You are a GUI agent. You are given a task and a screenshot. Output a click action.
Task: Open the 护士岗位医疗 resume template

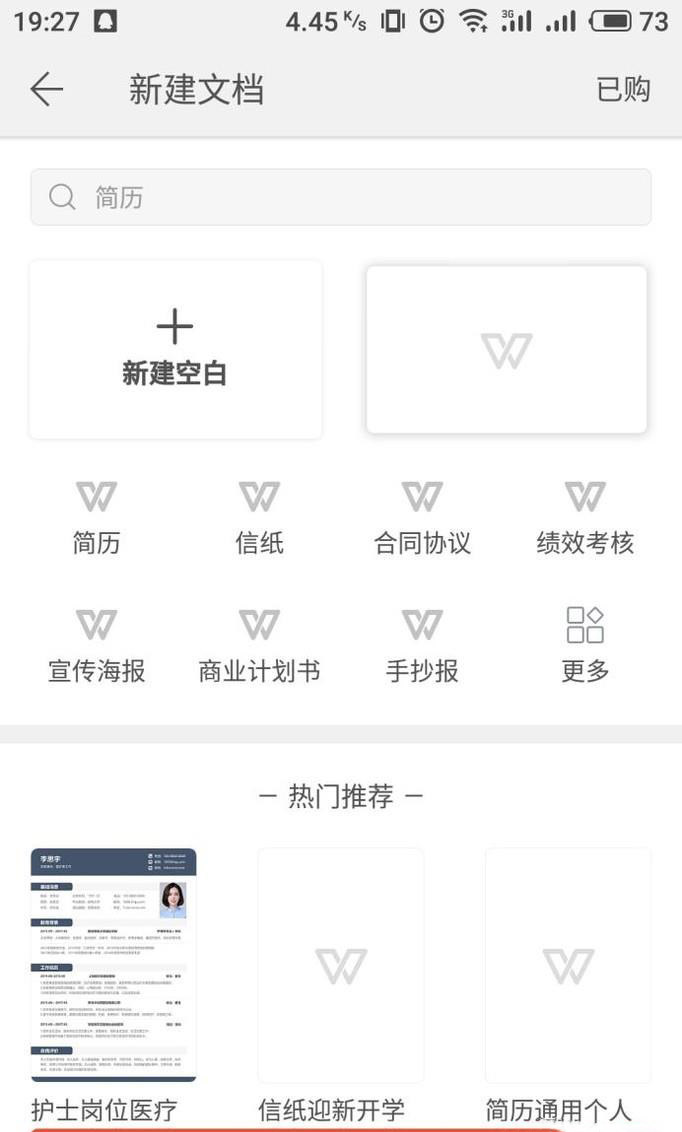coord(113,965)
